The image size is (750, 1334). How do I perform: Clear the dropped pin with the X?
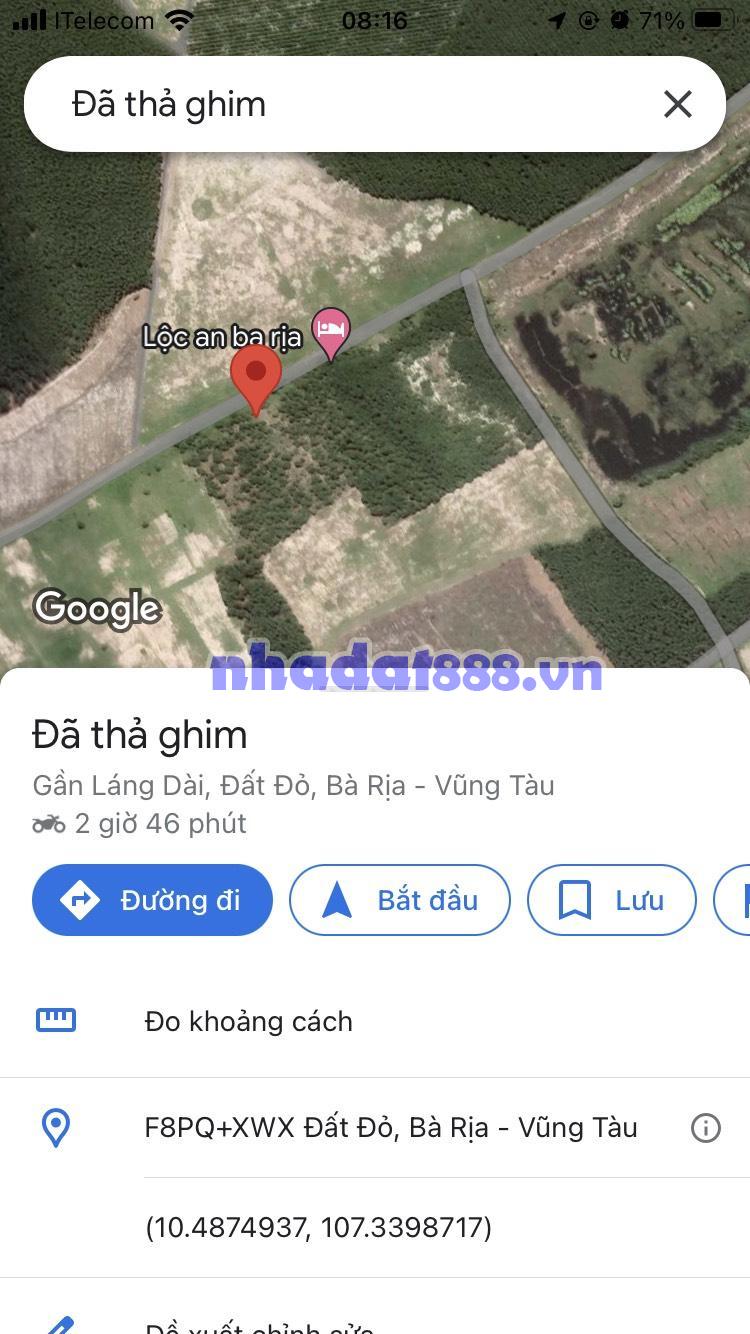pyautogui.click(x=678, y=104)
